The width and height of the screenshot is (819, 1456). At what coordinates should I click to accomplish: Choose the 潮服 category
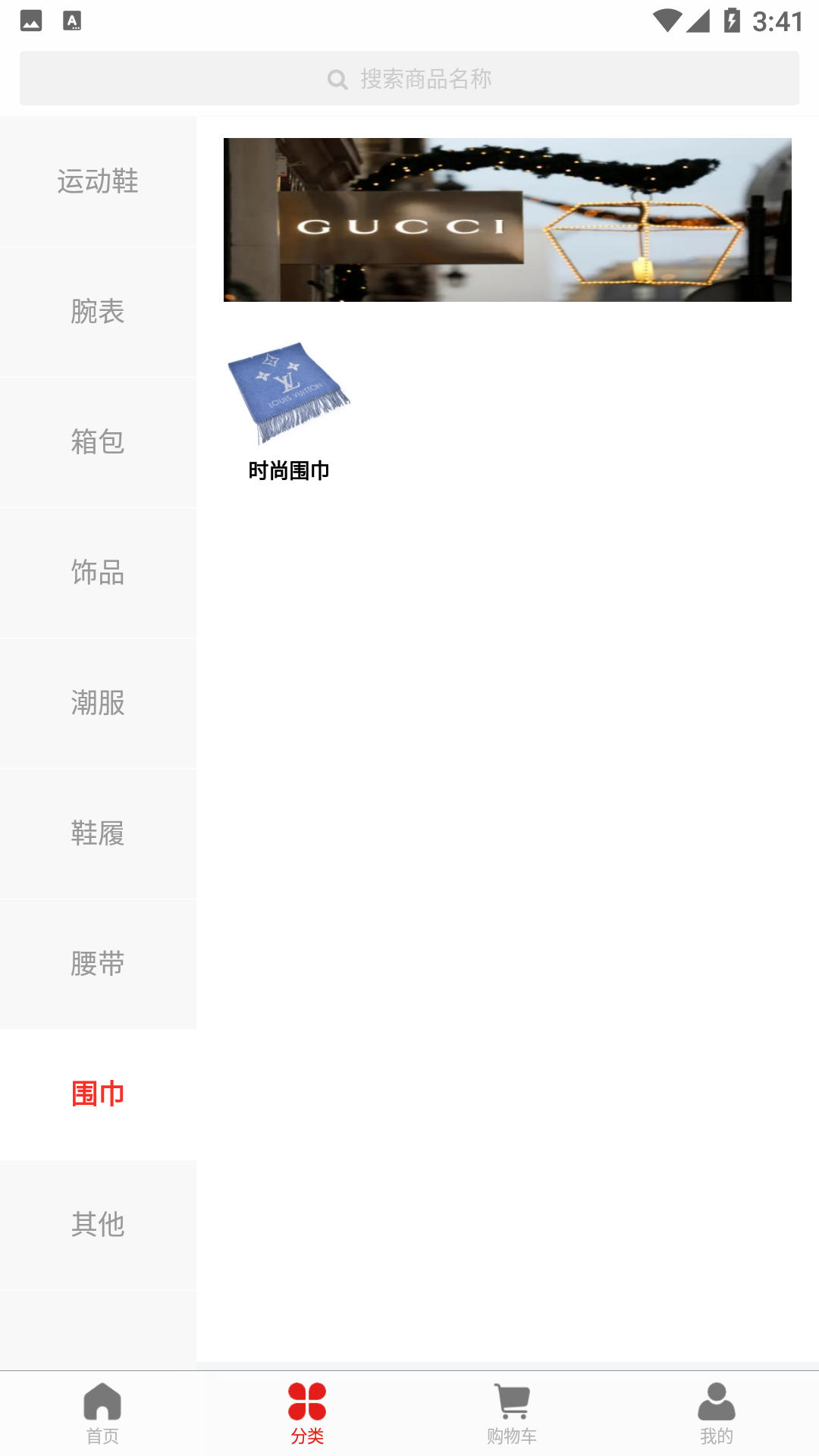[97, 704]
